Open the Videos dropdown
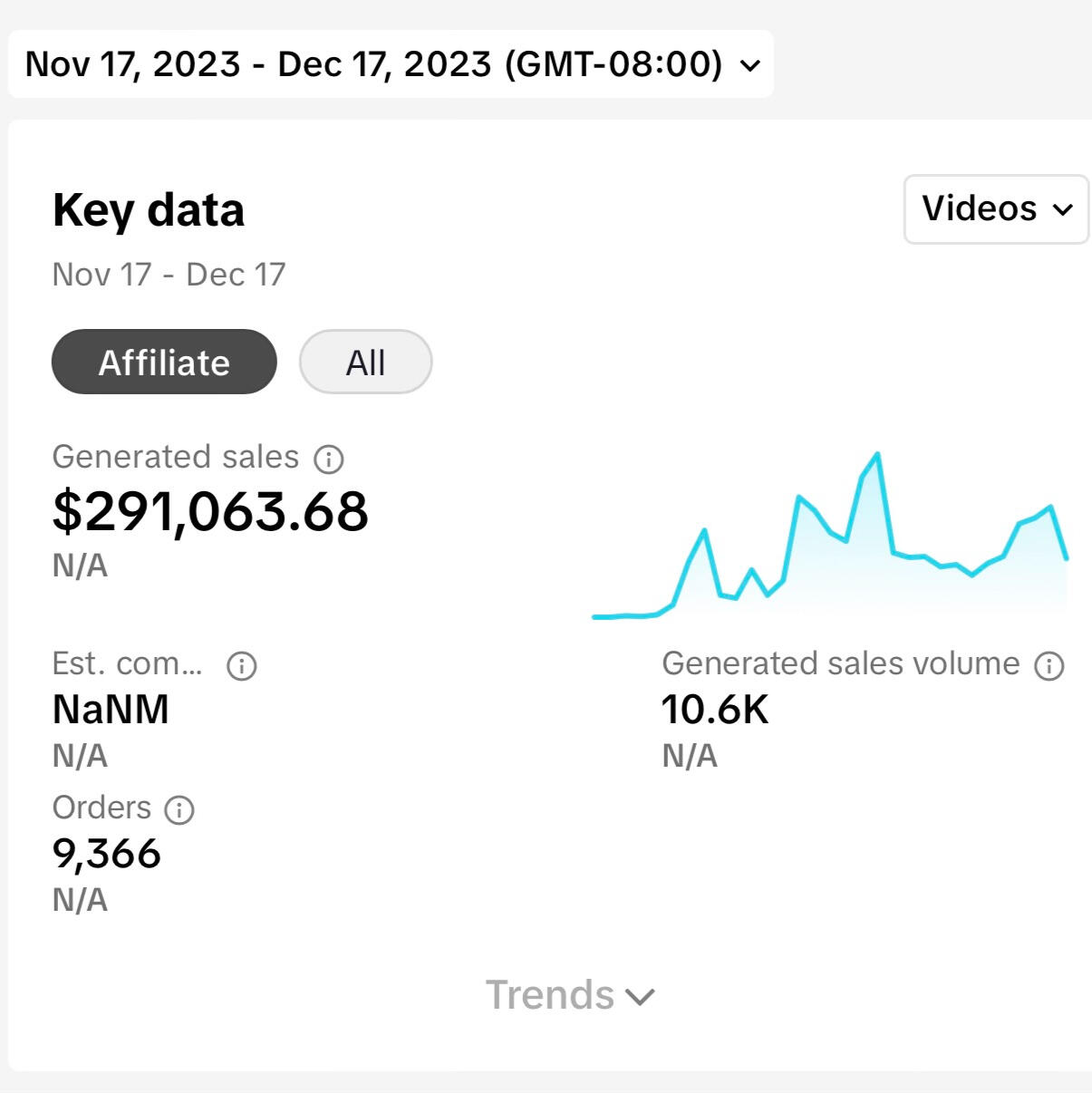 pyautogui.click(x=996, y=209)
